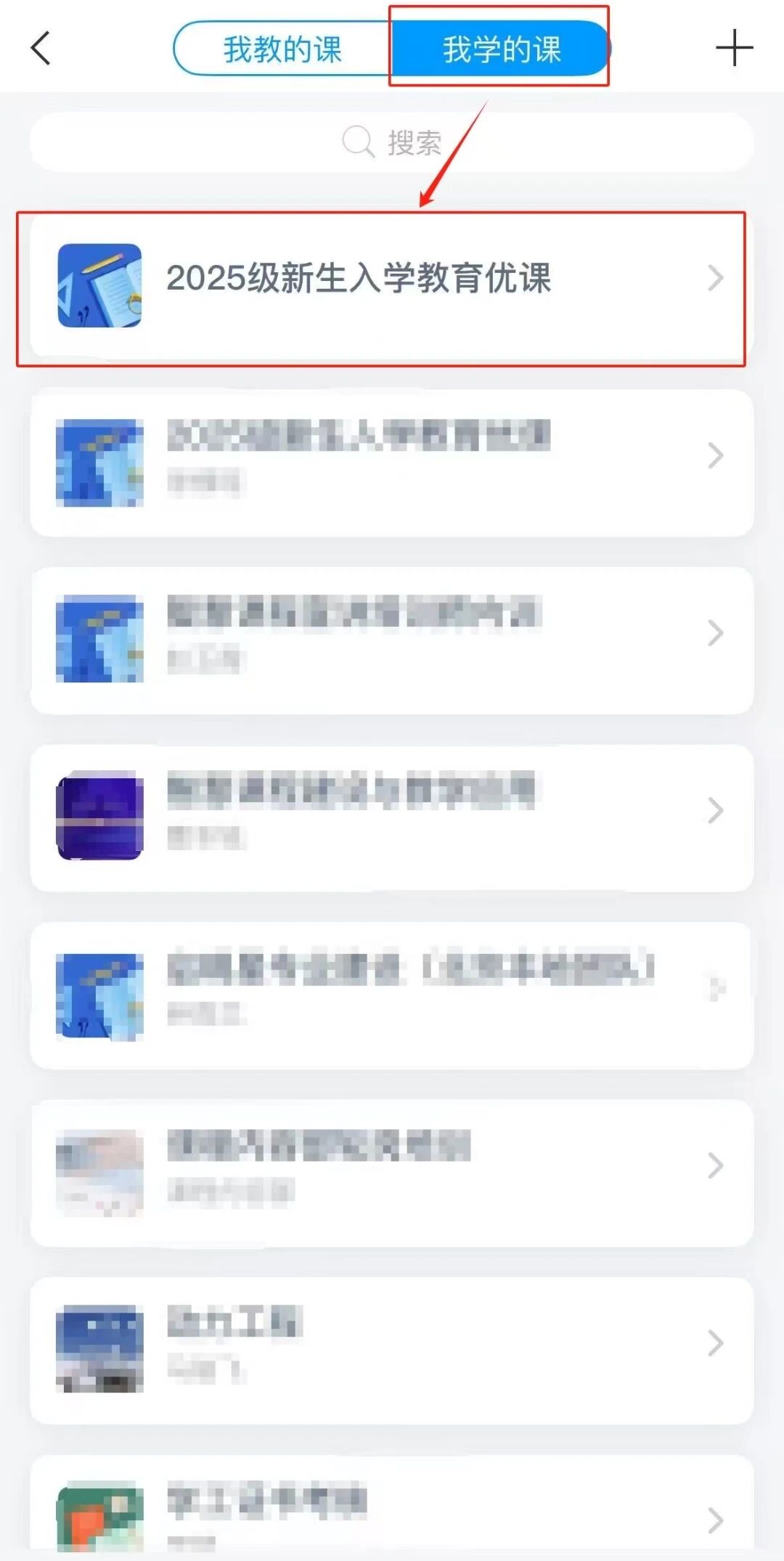Screen dimensions: 784x1561
Task: Switch to the 我教的课 tab
Action: coord(282,49)
